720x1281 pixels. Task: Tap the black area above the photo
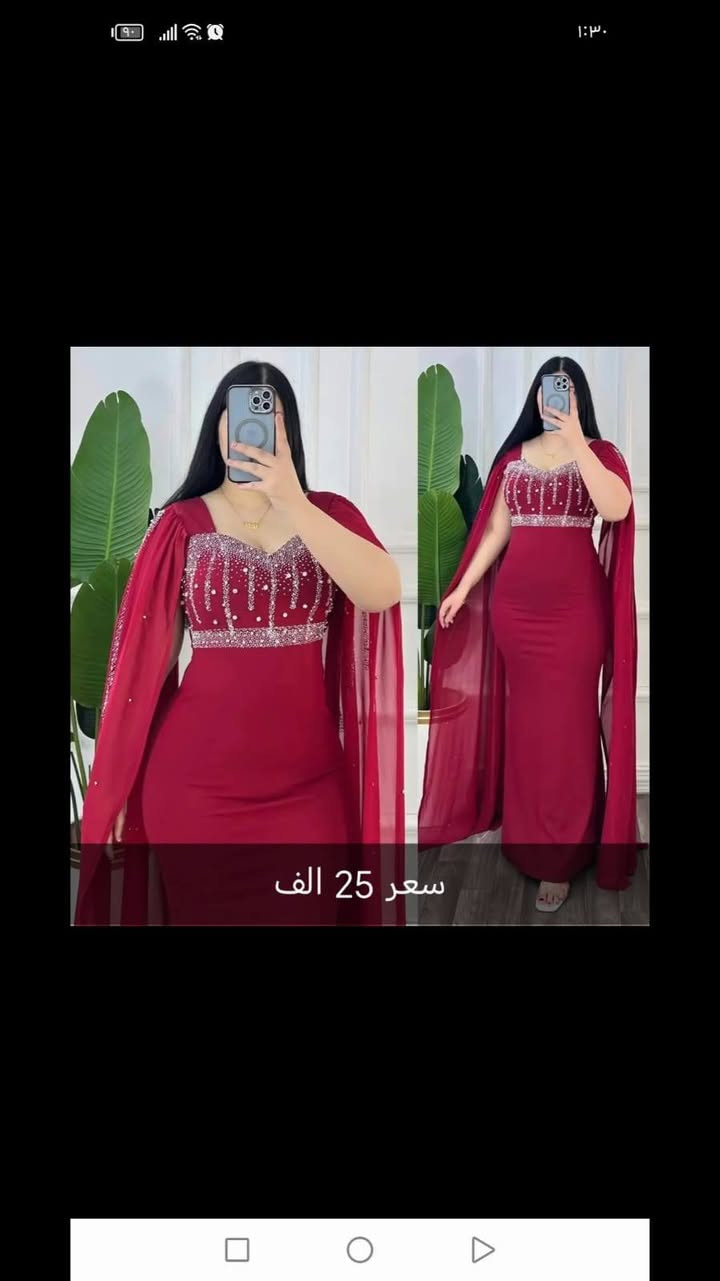coord(360,200)
